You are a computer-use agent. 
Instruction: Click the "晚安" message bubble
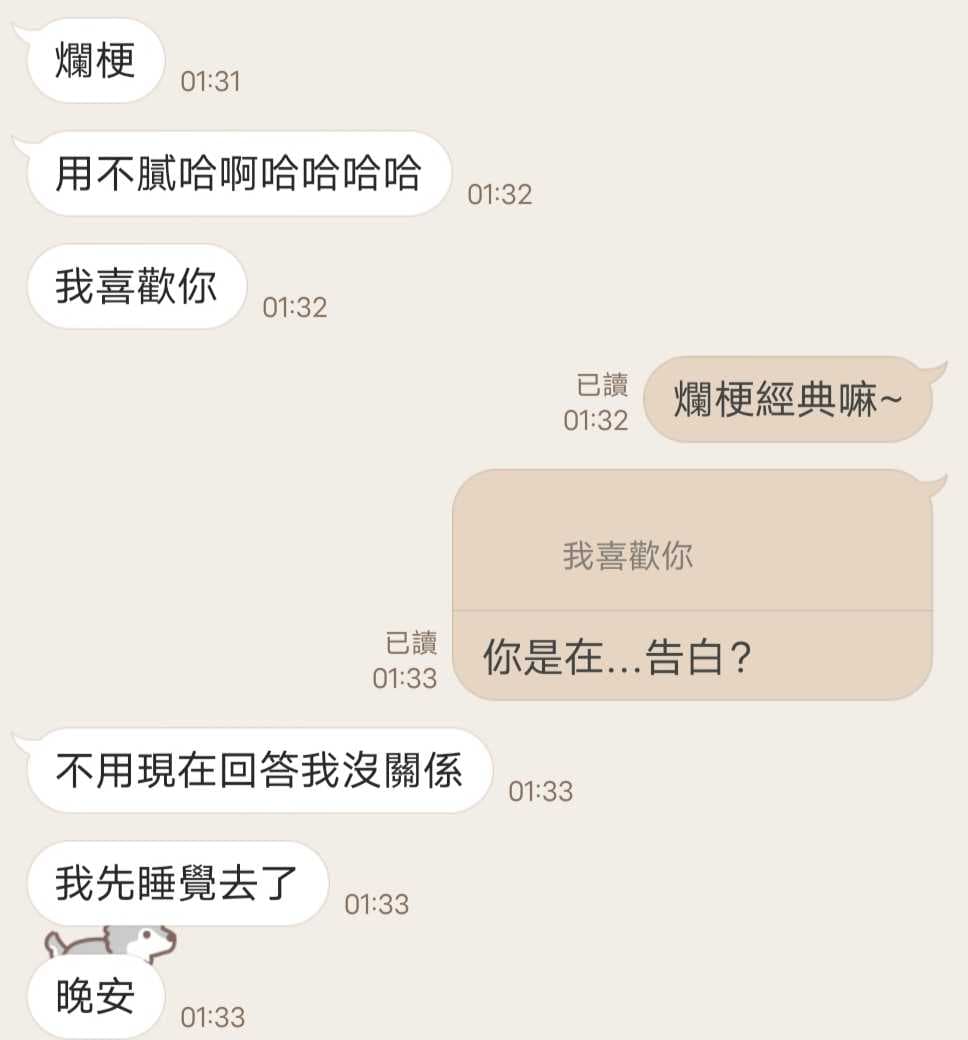(x=95, y=995)
